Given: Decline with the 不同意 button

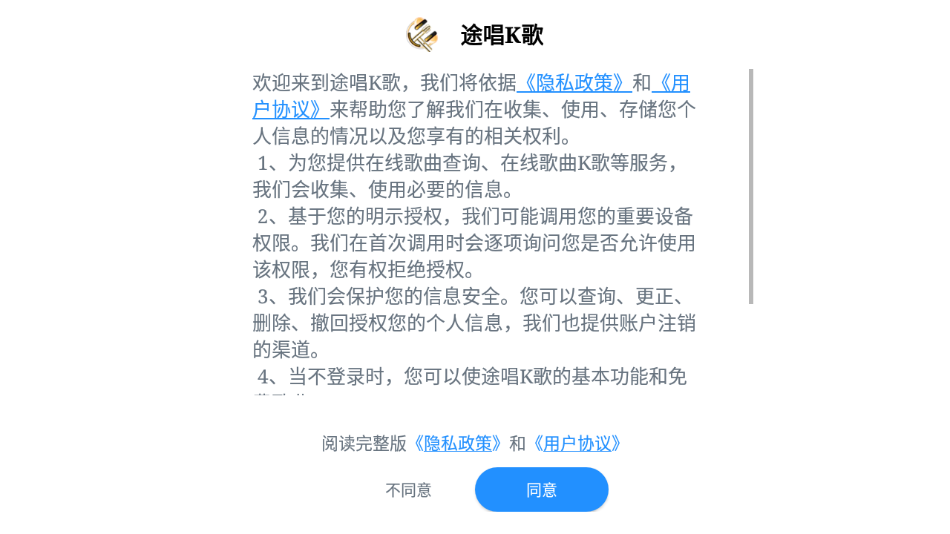Looking at the screenshot, I should pos(408,490).
